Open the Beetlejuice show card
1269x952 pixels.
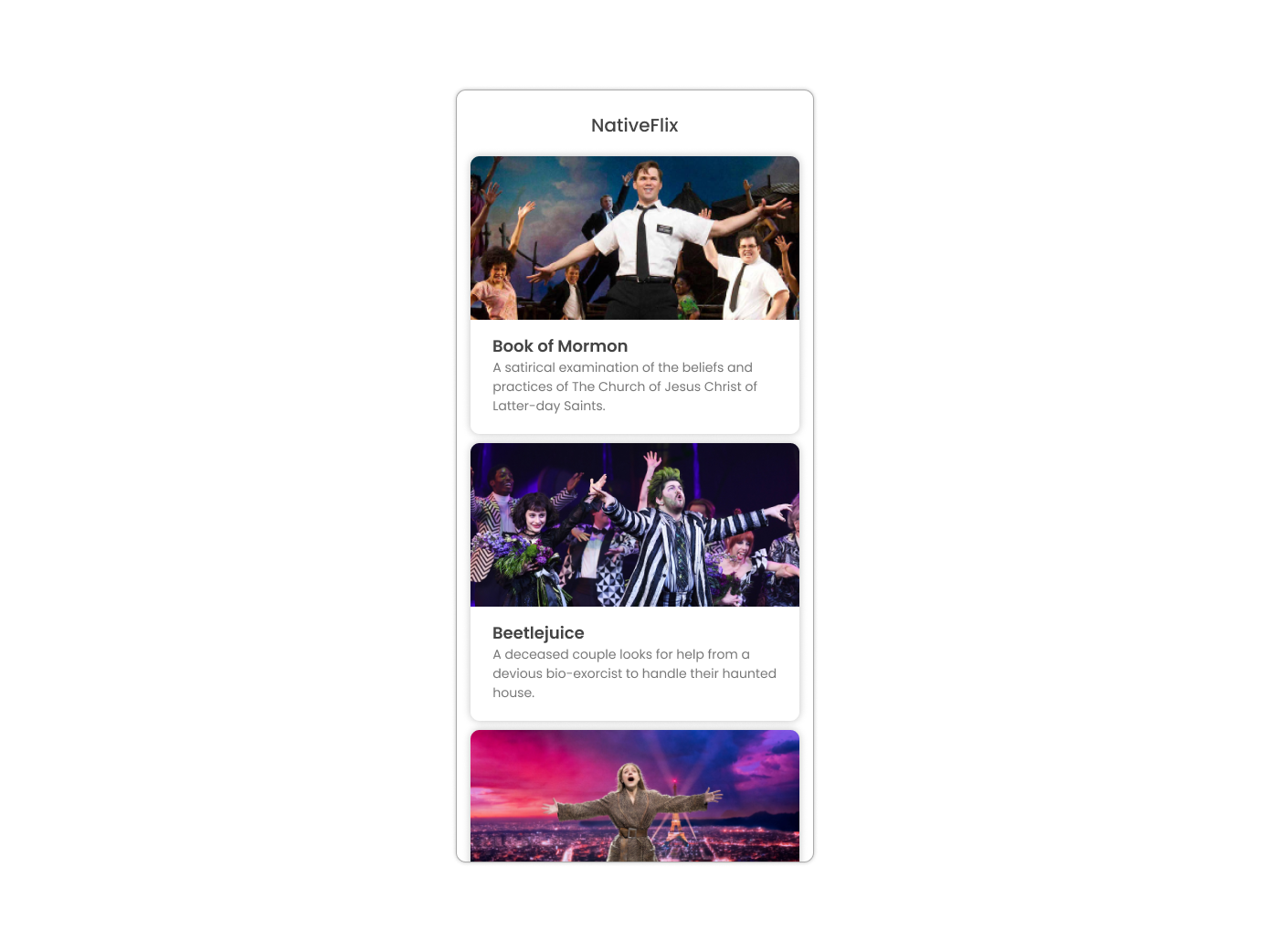pyautogui.click(x=634, y=581)
